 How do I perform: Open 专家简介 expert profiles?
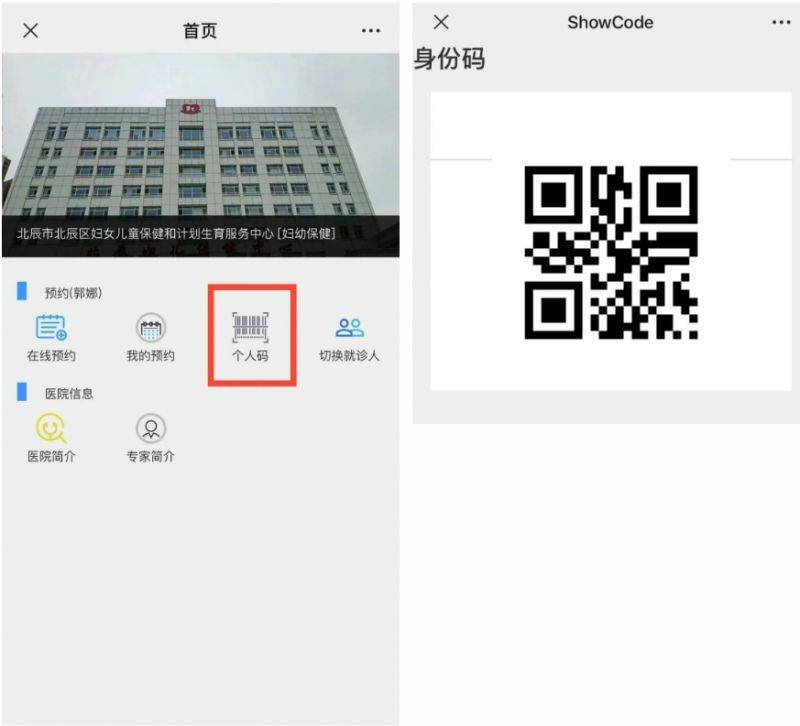point(151,438)
